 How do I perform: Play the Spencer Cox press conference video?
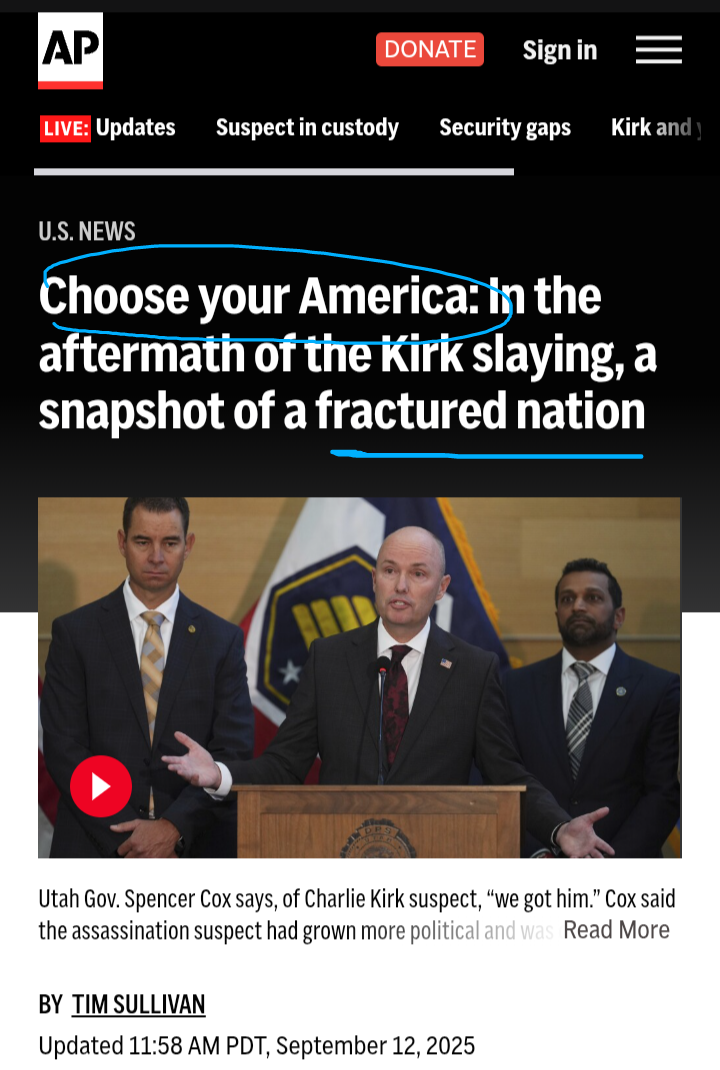coord(101,786)
